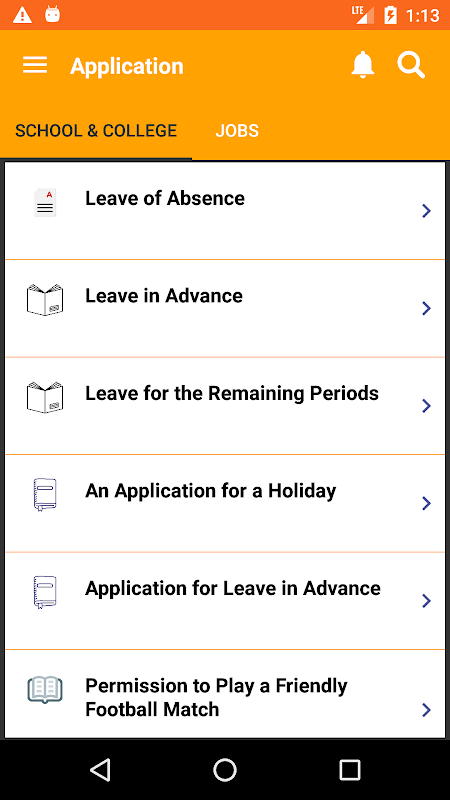View Leave for the Remaining Periods

224,406
